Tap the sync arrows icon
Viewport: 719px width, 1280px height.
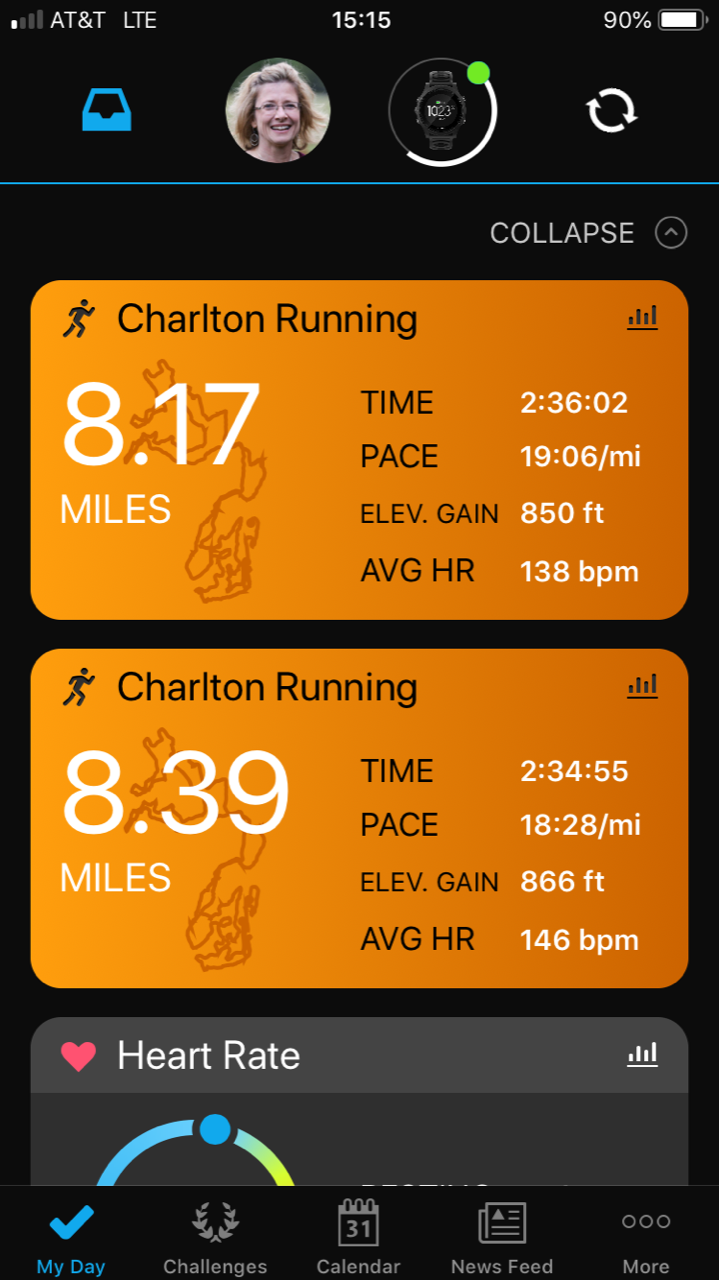pos(612,110)
